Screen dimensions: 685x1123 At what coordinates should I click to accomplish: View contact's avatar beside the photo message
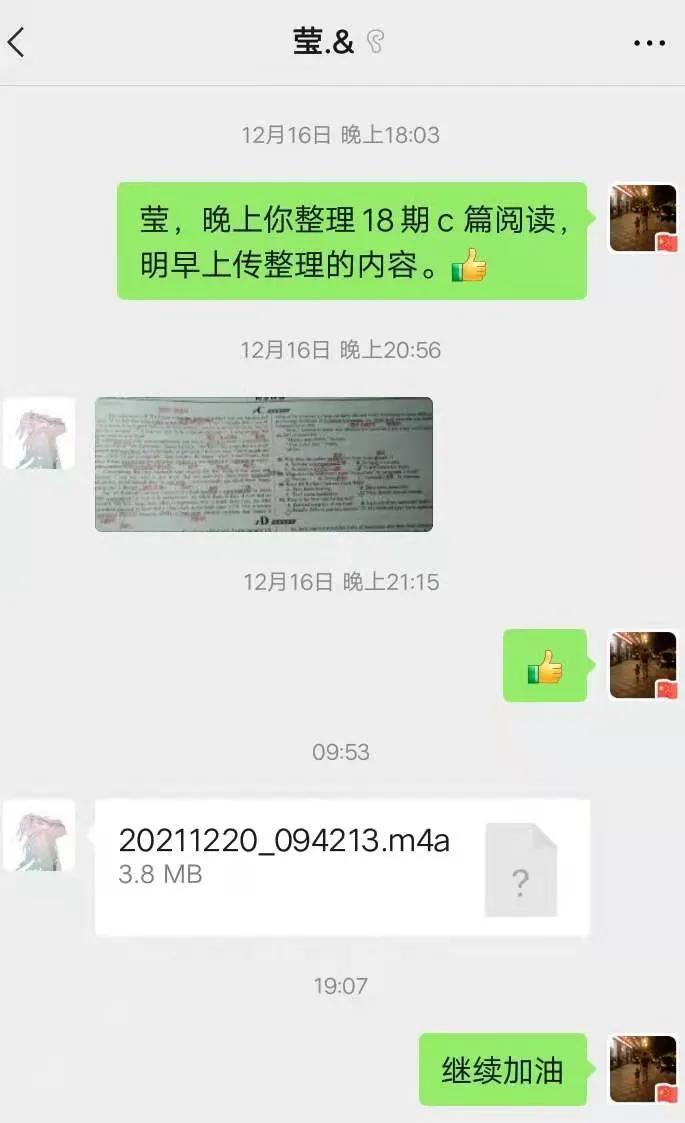tap(39, 433)
